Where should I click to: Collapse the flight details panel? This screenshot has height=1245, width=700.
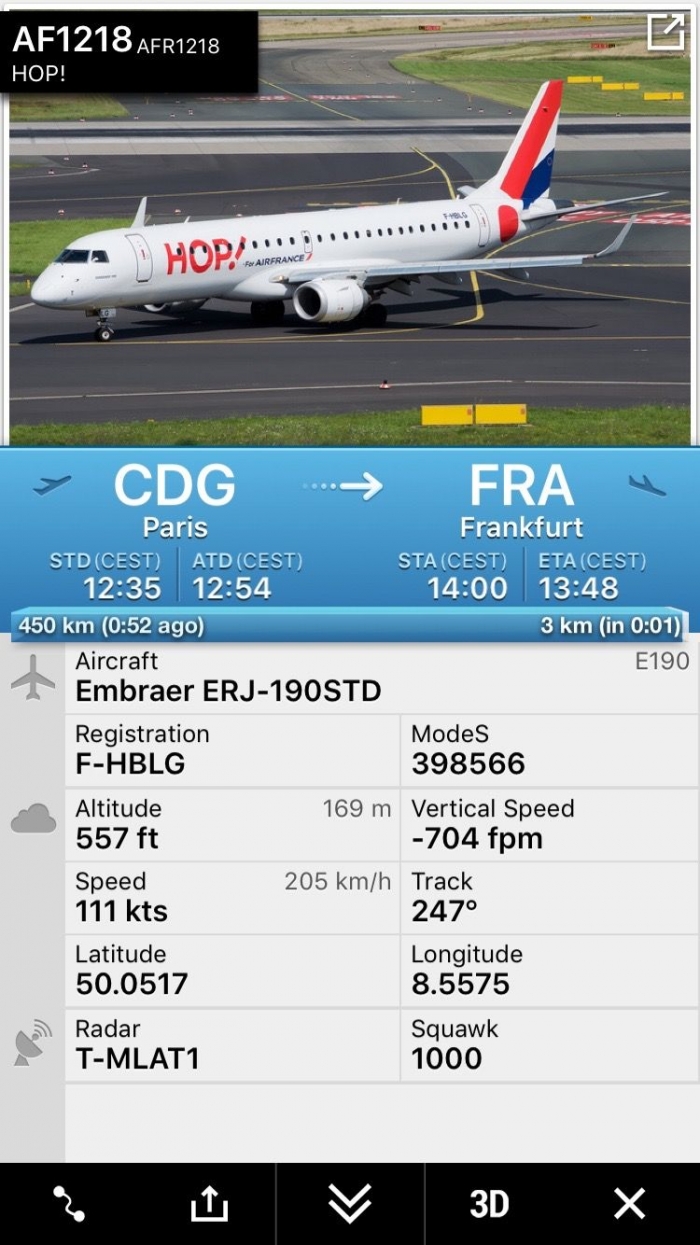coord(349,1203)
